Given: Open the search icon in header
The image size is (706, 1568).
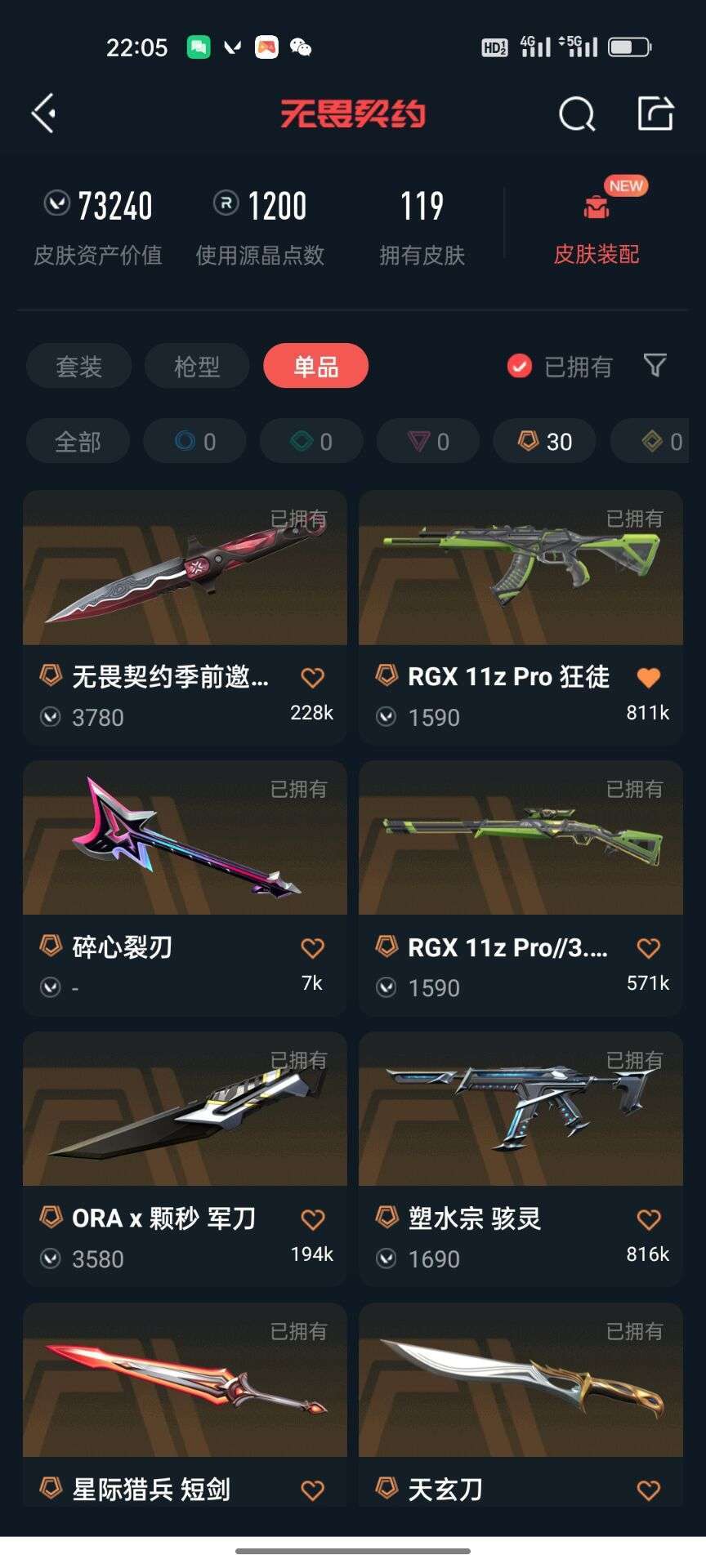Looking at the screenshot, I should pyautogui.click(x=577, y=114).
